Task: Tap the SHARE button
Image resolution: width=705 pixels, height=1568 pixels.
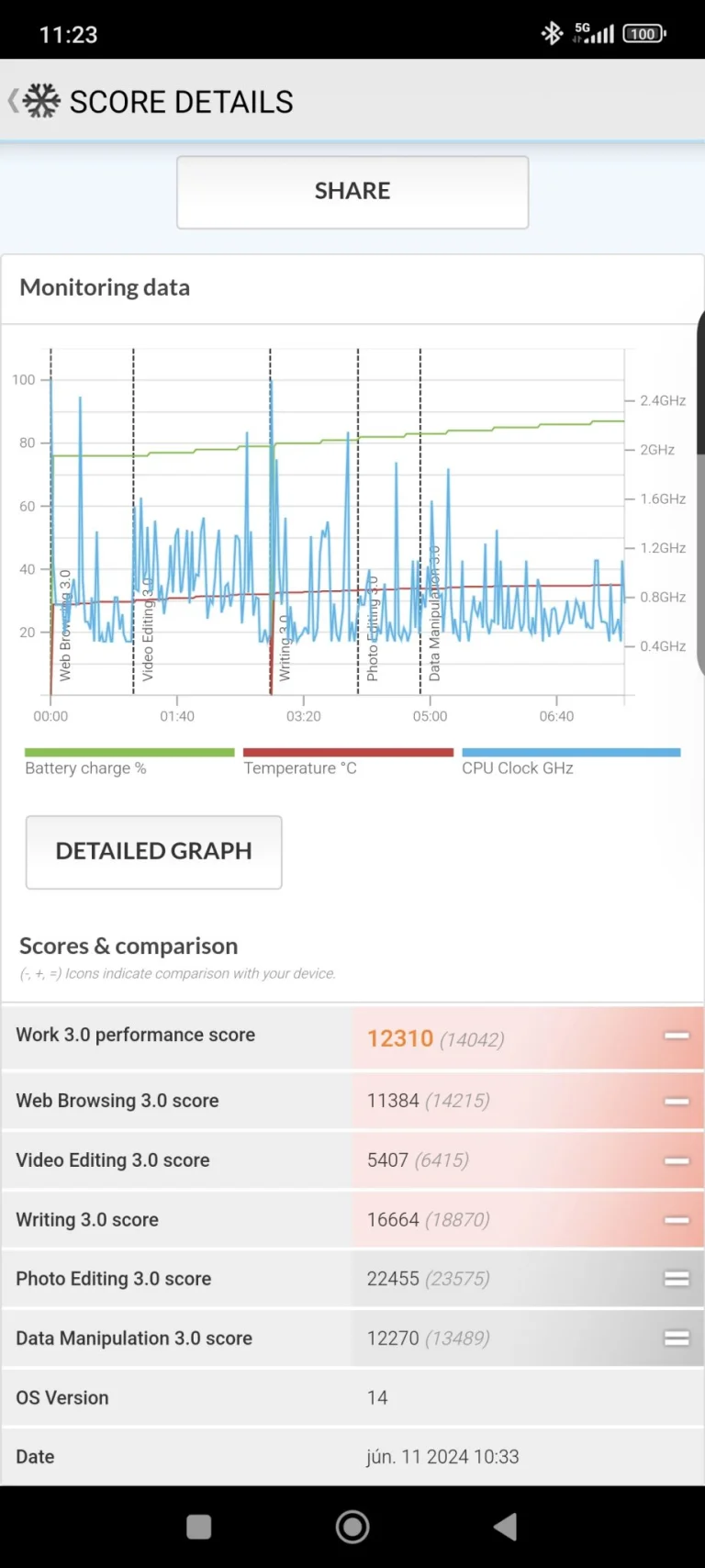Action: click(x=352, y=192)
